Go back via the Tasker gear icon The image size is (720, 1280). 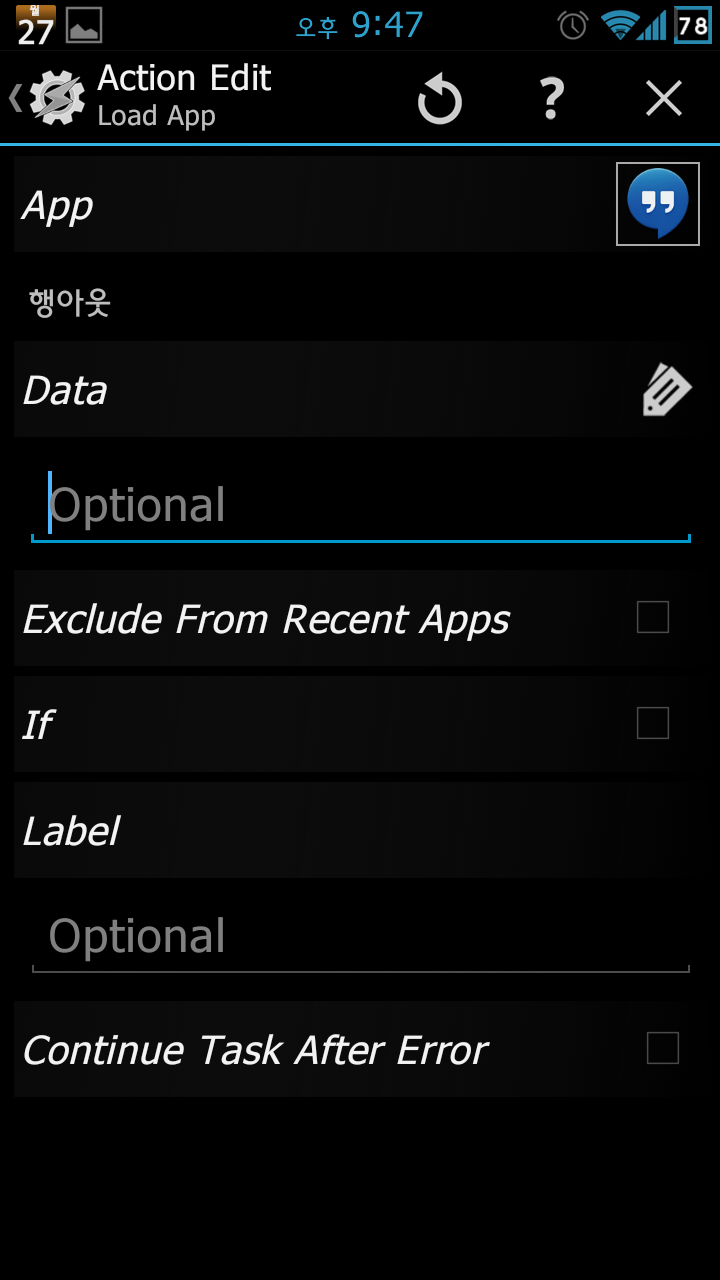tap(50, 98)
